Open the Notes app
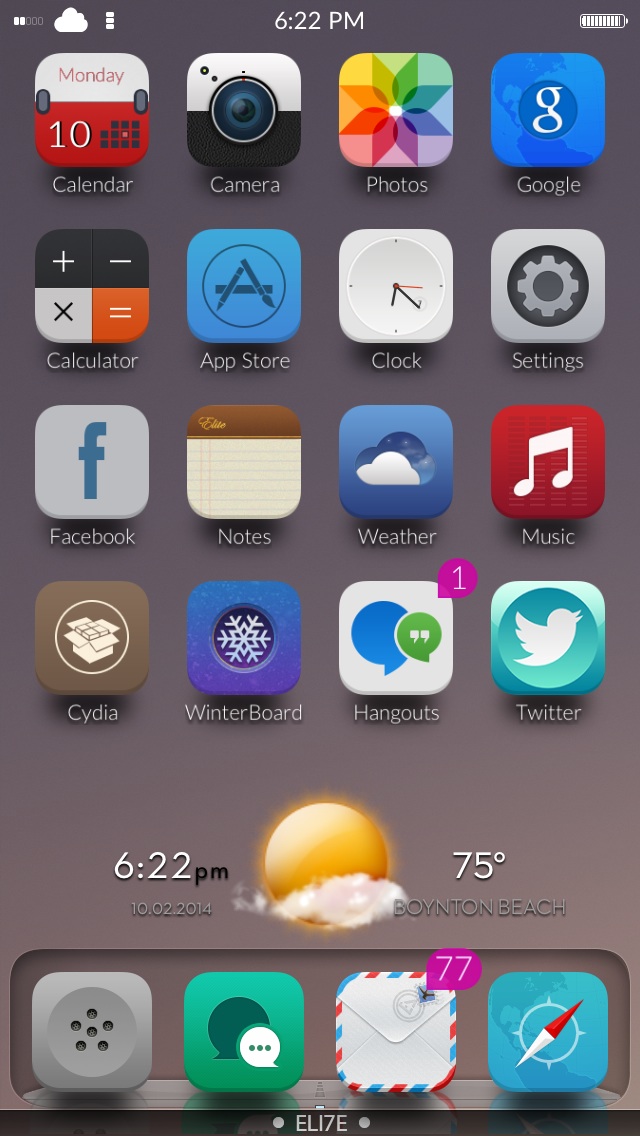The height and width of the screenshot is (1136, 640). tap(244, 462)
